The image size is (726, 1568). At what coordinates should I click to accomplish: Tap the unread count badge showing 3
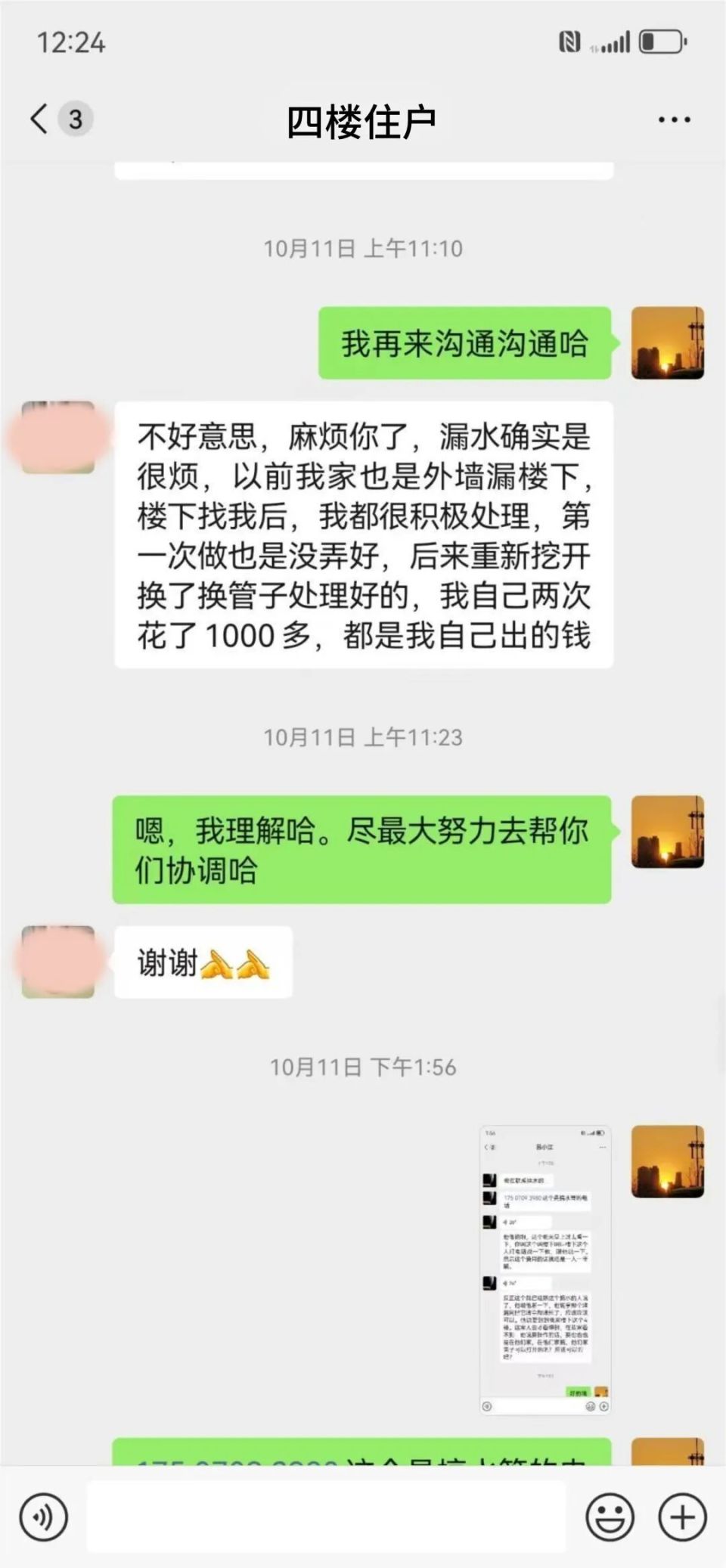click(x=74, y=119)
